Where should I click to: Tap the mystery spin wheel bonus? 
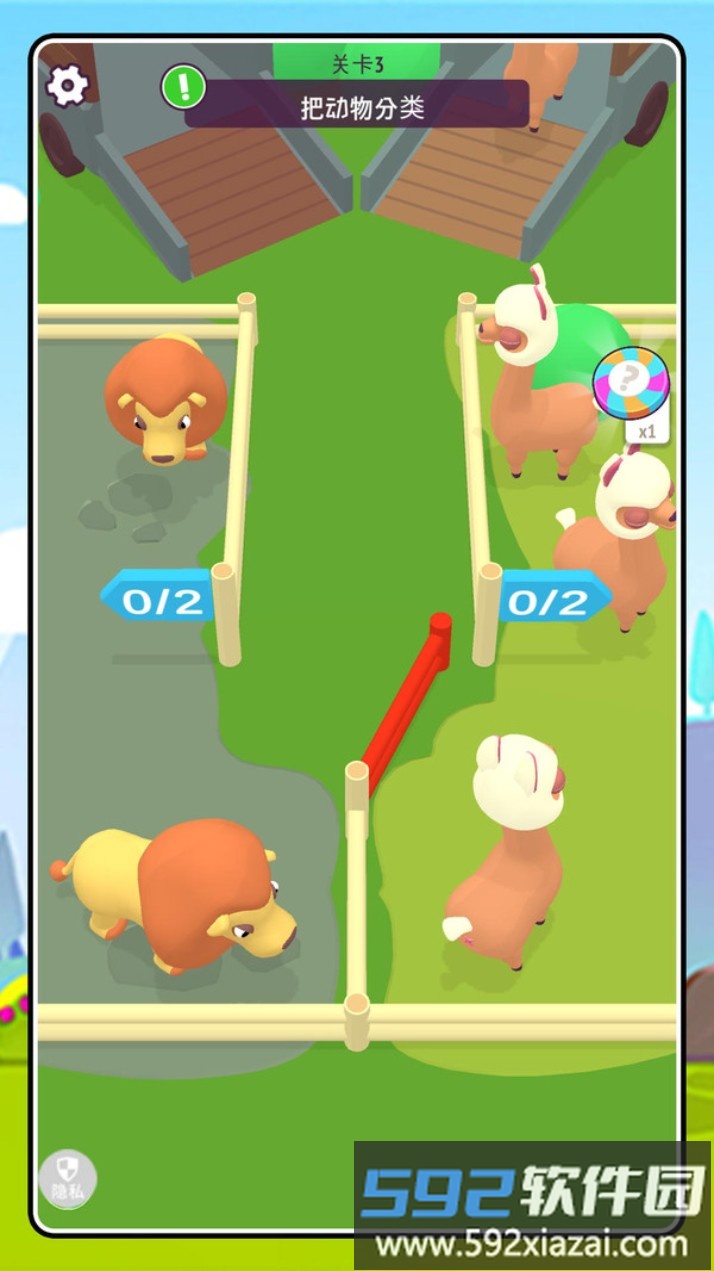[631, 383]
